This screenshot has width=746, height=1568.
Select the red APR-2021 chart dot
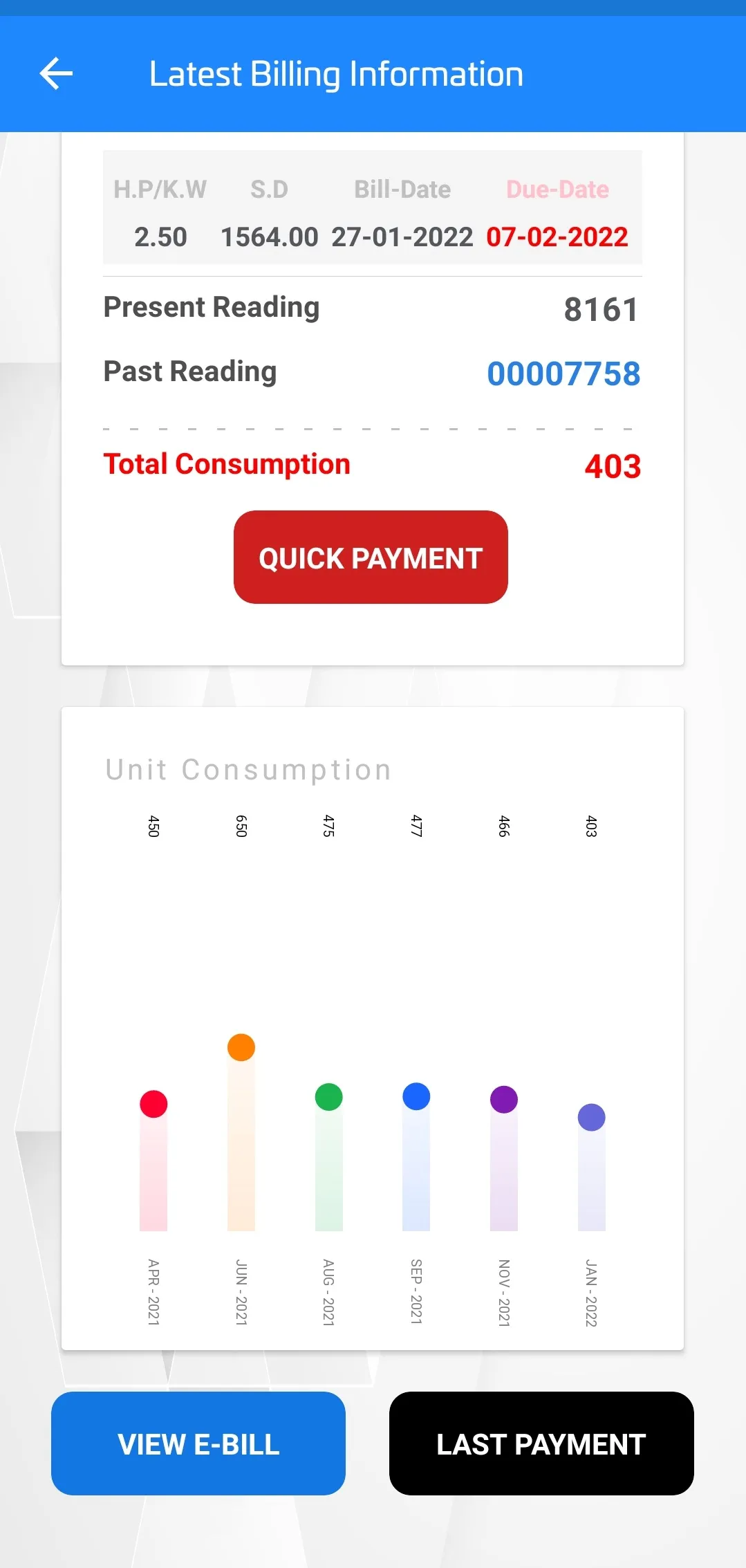point(153,1105)
